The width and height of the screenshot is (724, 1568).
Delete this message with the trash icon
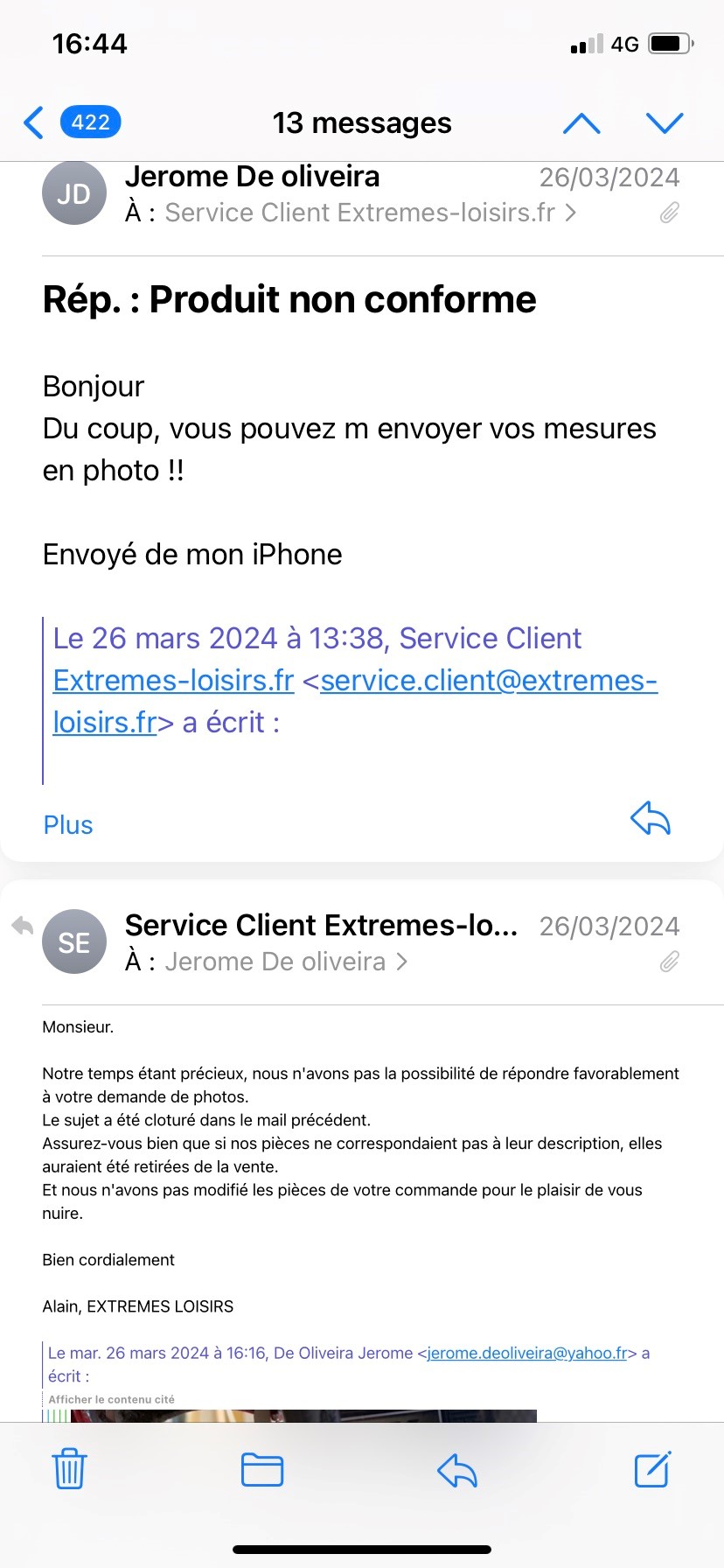(69, 1469)
